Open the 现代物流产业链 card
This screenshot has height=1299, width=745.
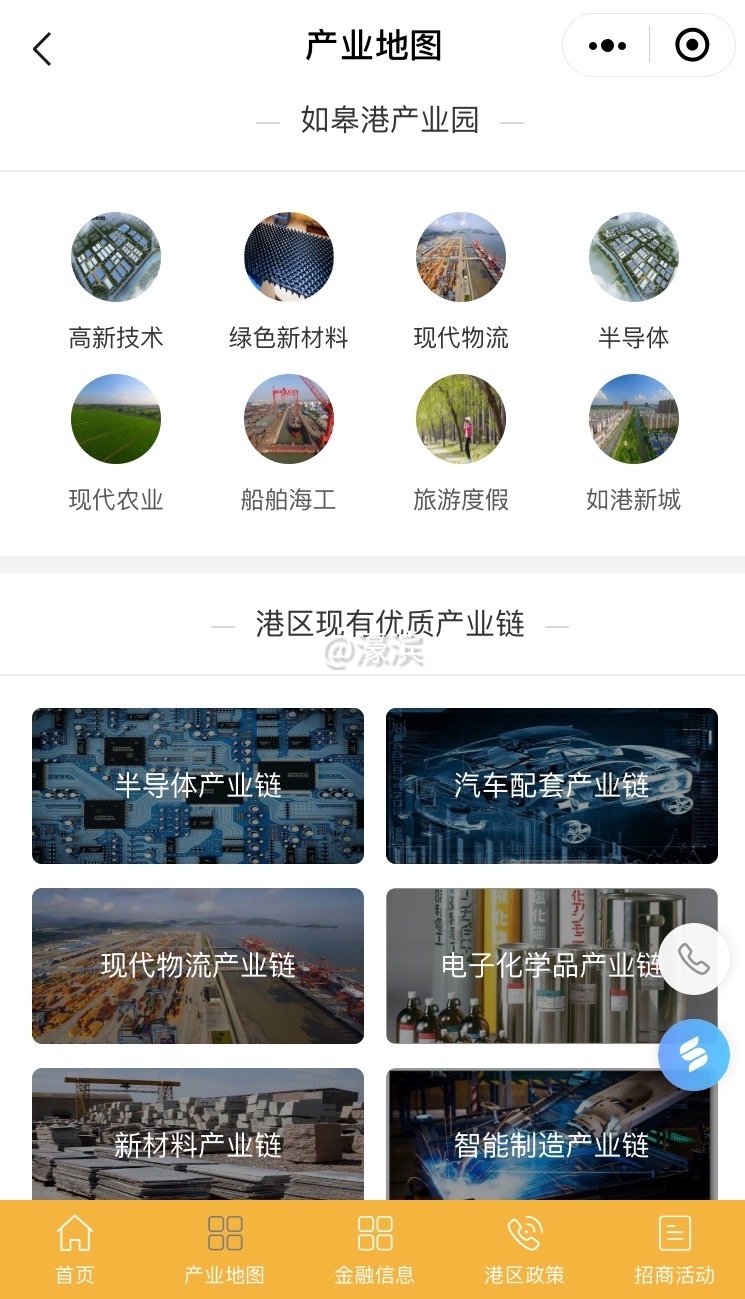[198, 966]
